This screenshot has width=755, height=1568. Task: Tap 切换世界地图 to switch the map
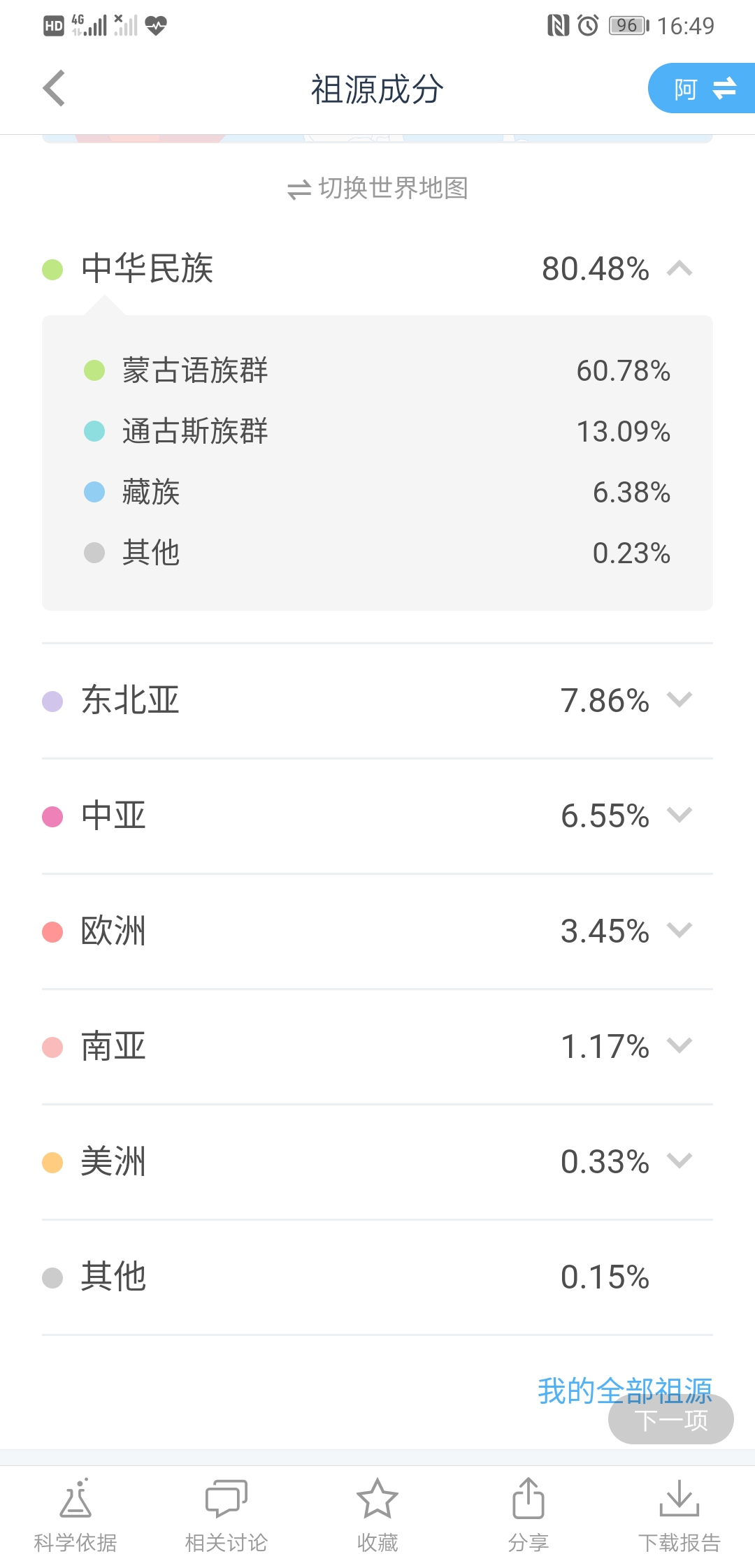[x=377, y=188]
